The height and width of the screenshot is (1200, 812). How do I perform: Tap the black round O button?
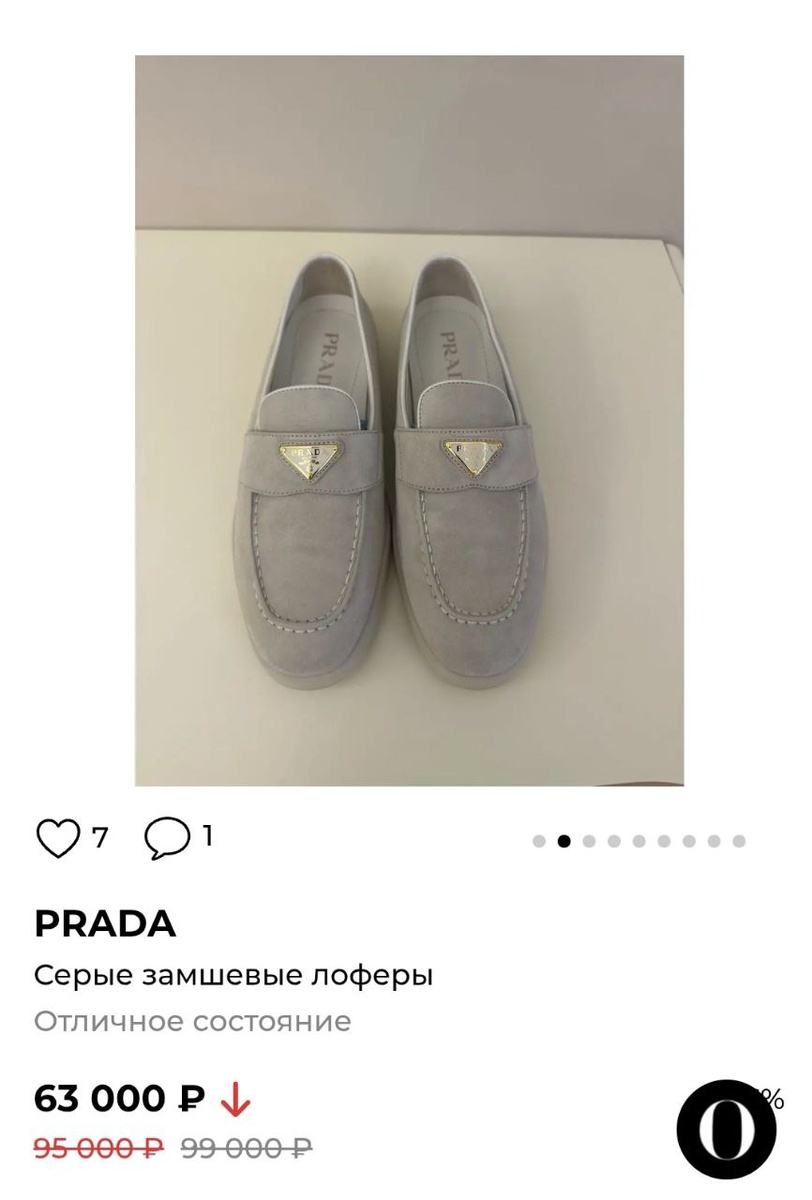coord(726,1130)
